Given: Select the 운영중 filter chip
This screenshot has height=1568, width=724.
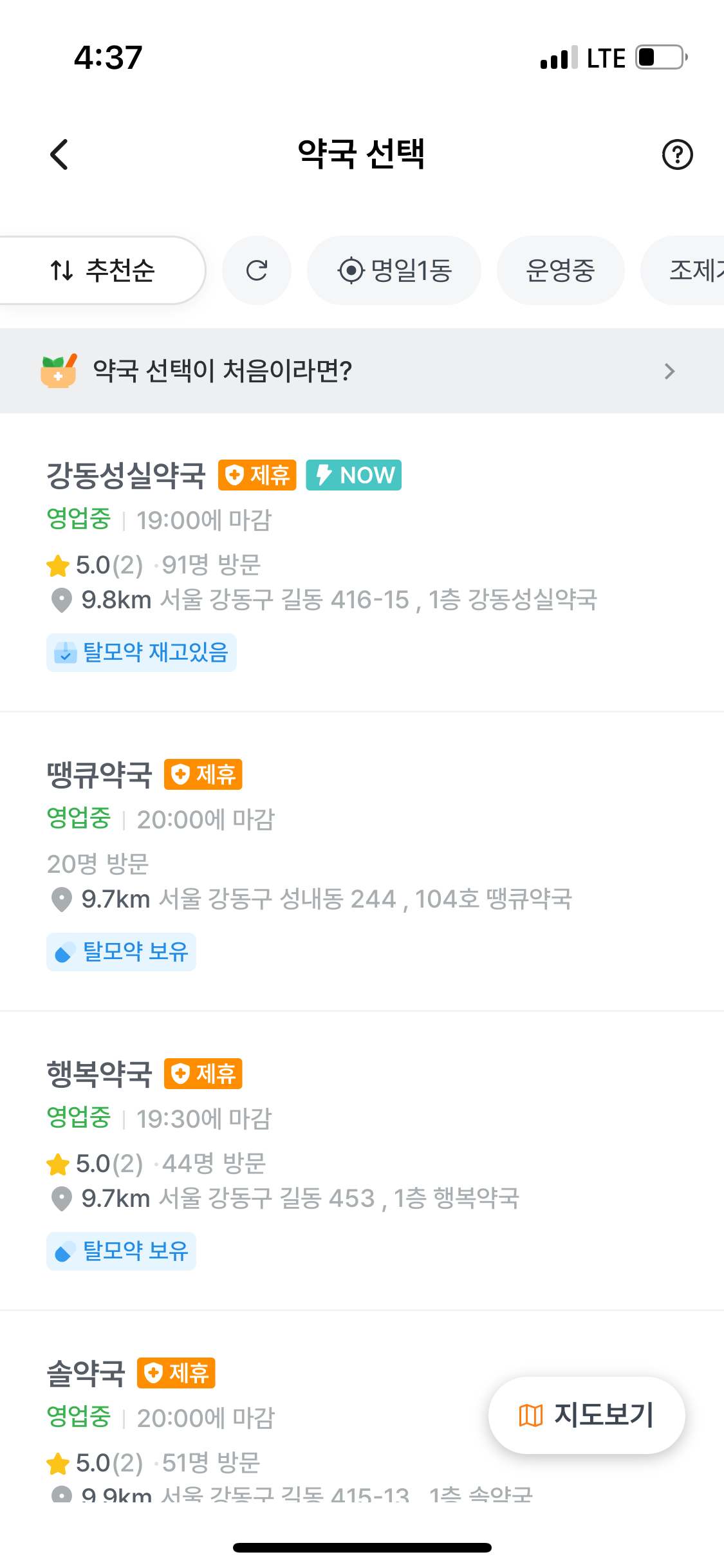Looking at the screenshot, I should (x=560, y=270).
